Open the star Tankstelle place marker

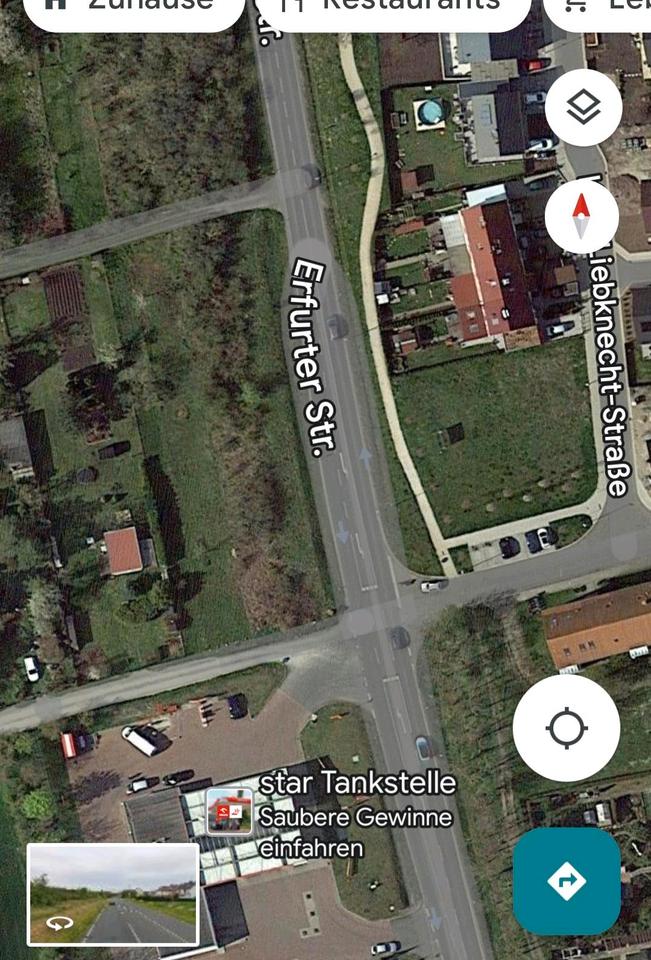tap(229, 810)
